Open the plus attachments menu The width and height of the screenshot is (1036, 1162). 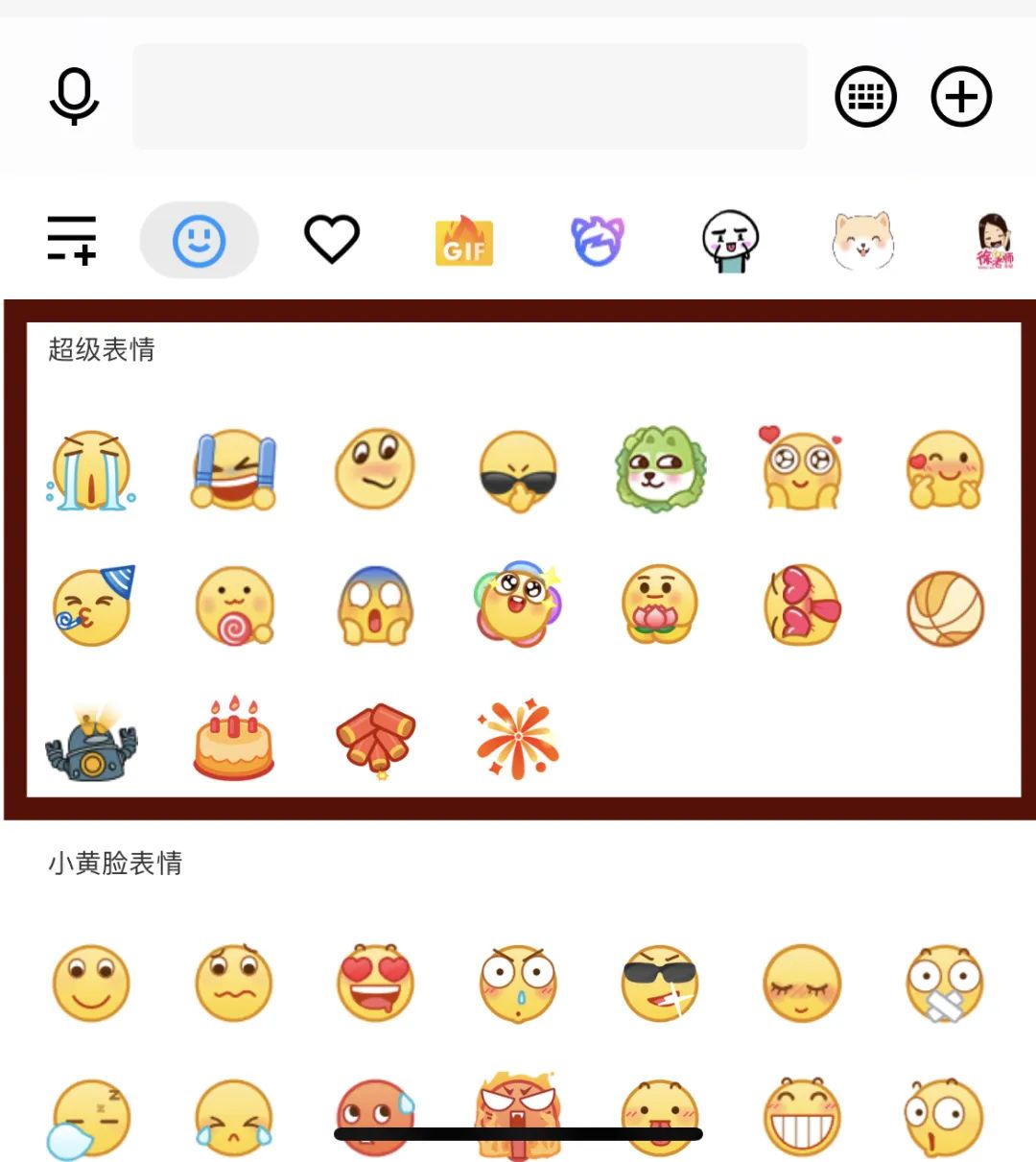tap(961, 97)
